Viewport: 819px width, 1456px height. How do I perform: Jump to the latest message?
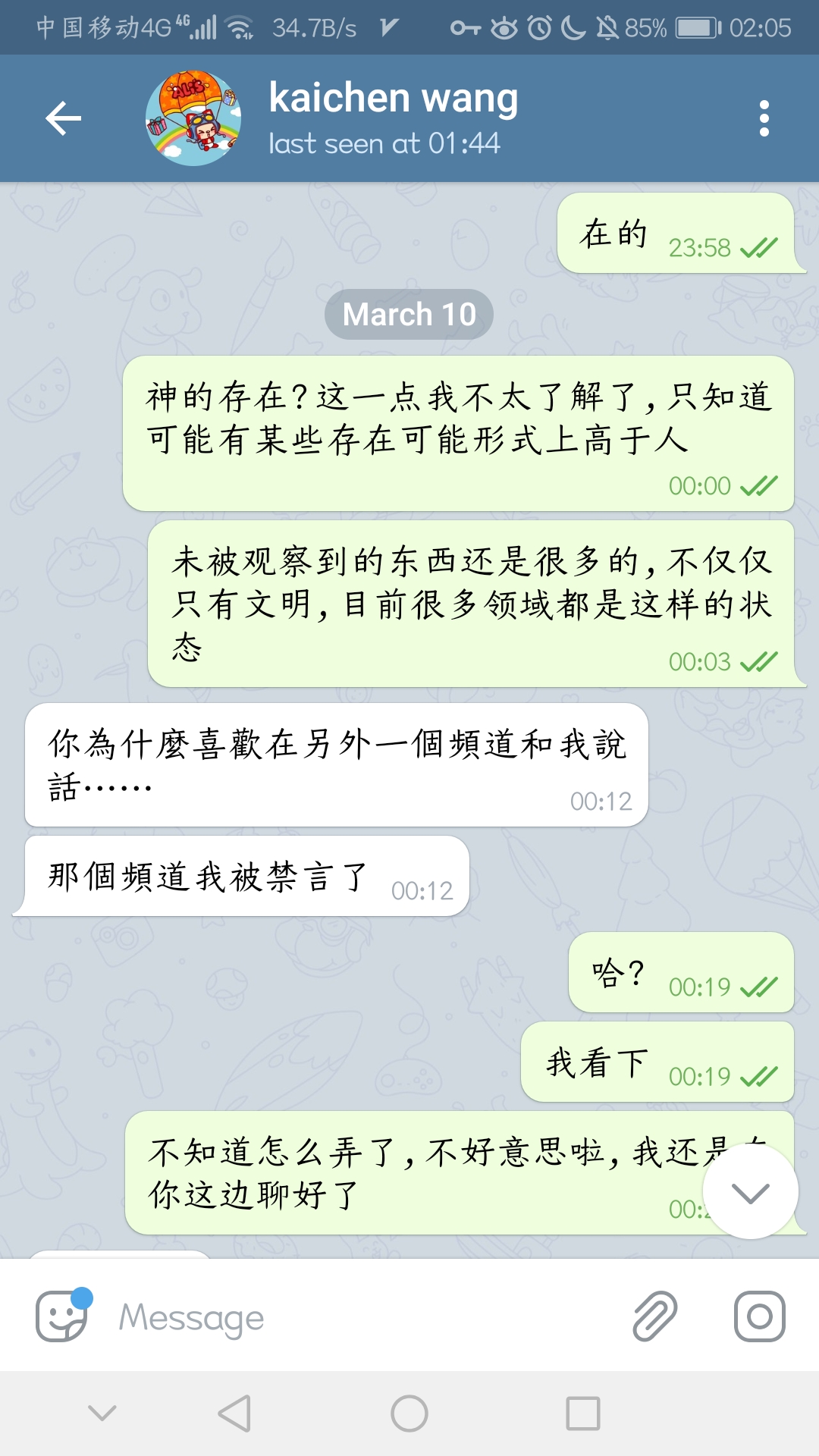(x=750, y=1192)
